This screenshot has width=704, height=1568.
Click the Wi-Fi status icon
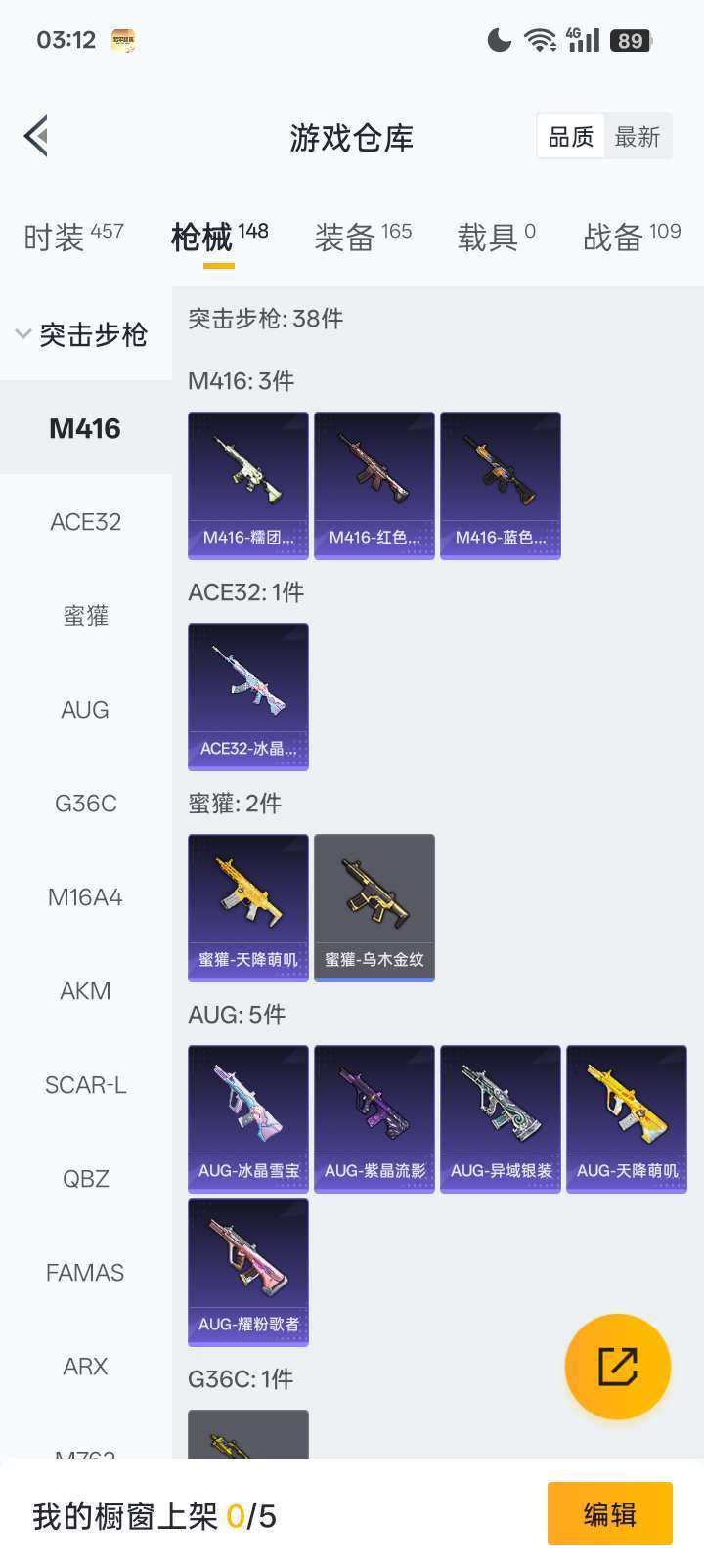(x=537, y=39)
